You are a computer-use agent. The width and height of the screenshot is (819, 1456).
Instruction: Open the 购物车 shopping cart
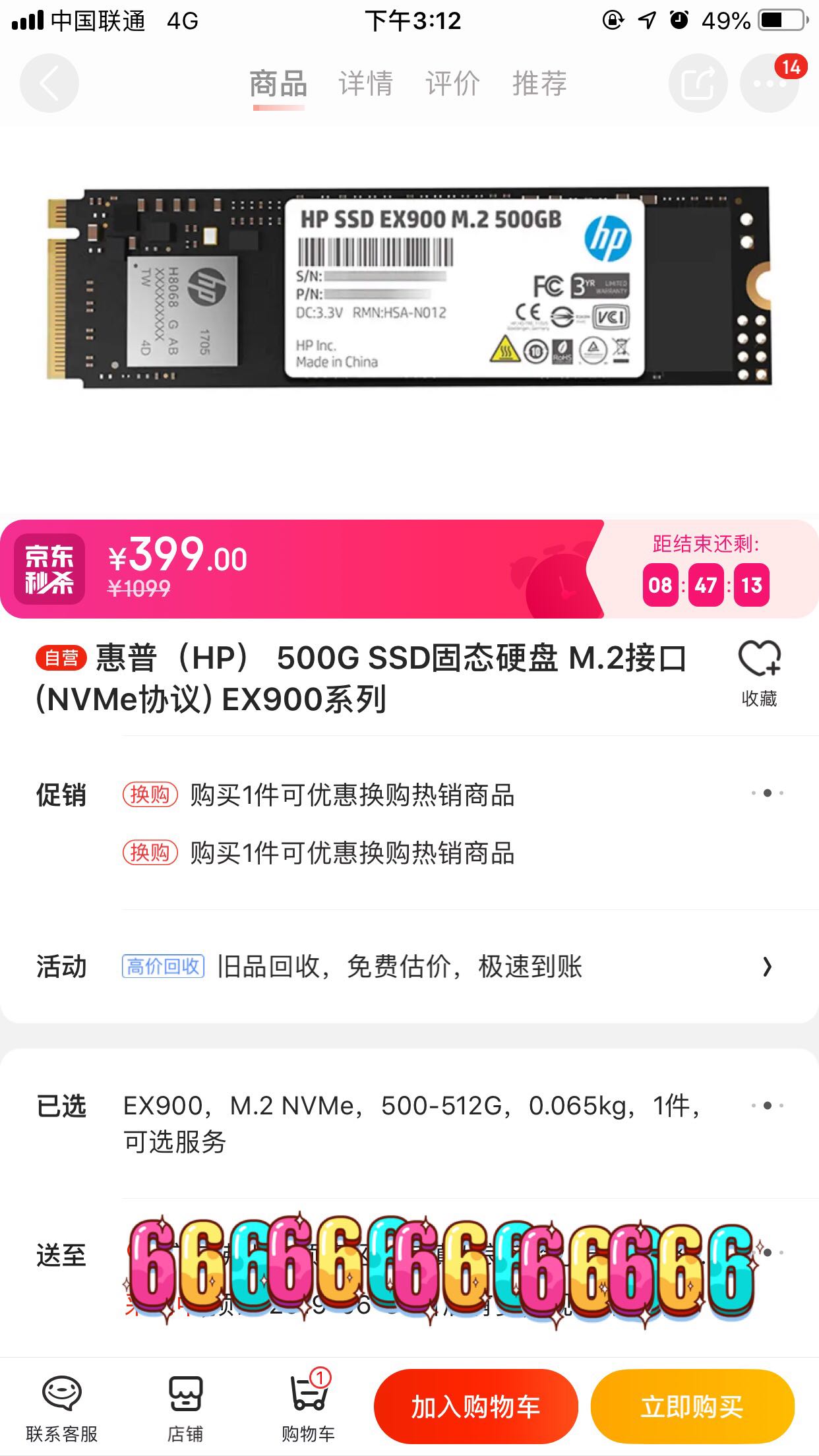click(309, 1407)
